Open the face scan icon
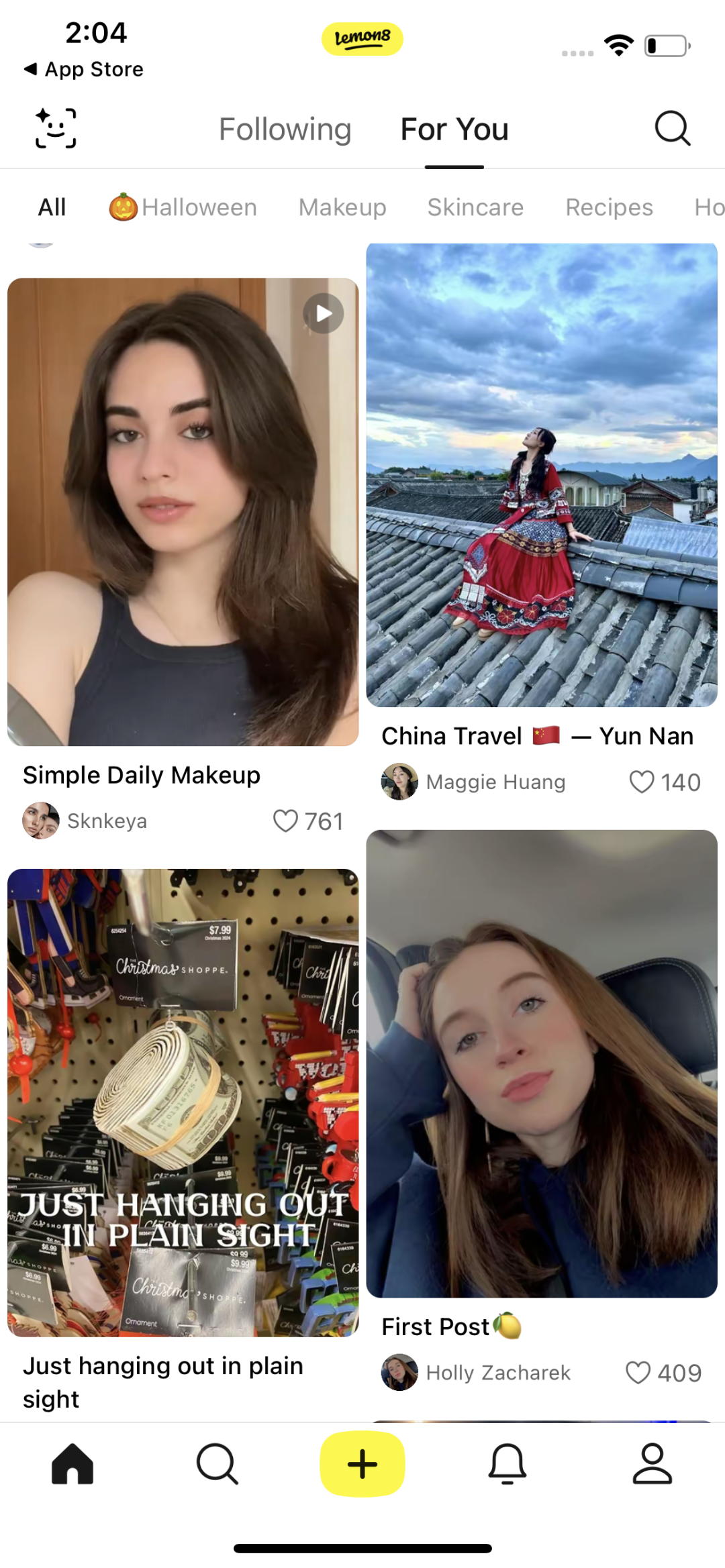Screen dimensions: 725x1568 coord(56,128)
